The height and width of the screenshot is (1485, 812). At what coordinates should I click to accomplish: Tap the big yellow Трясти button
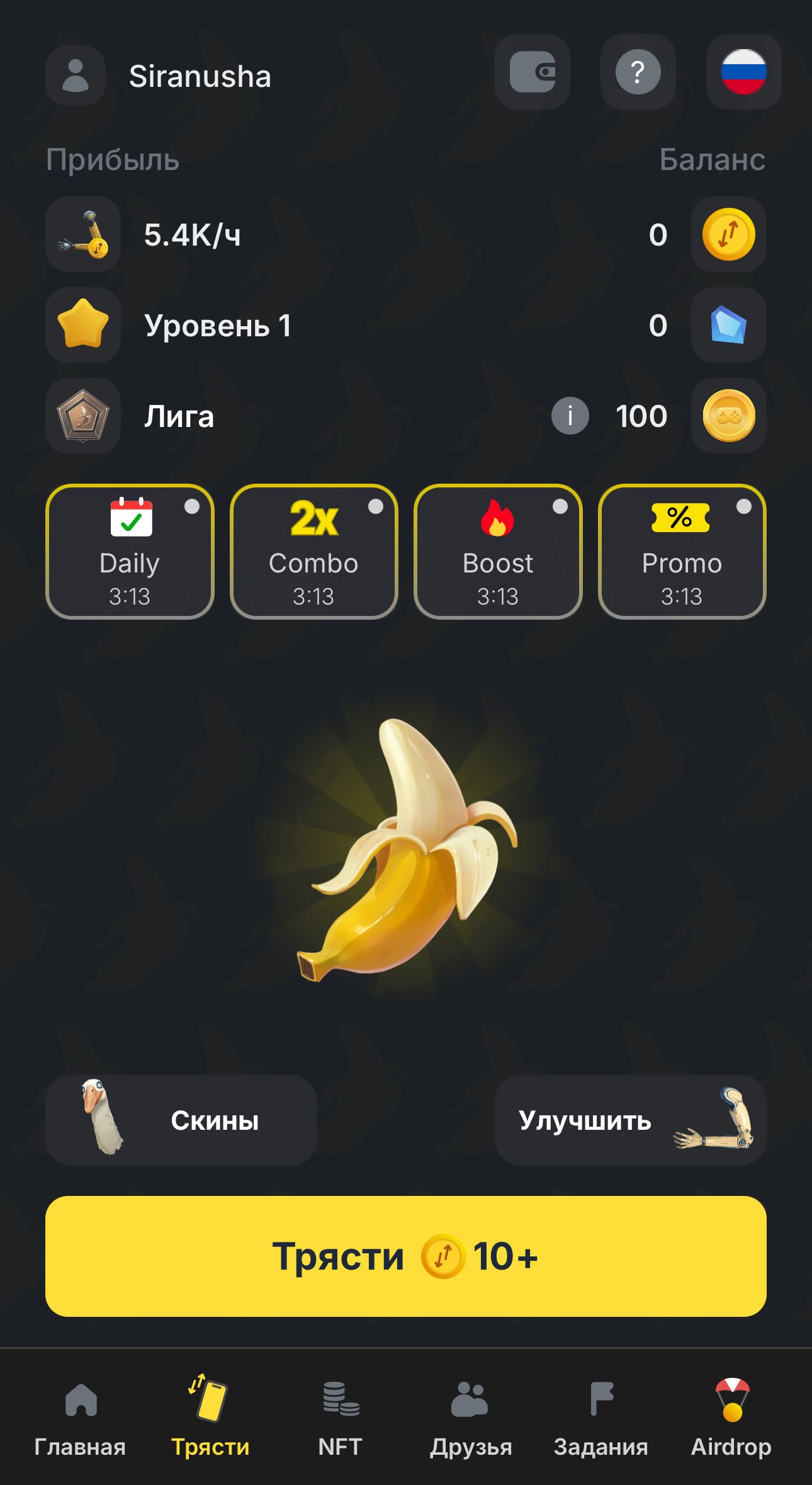[x=406, y=1256]
